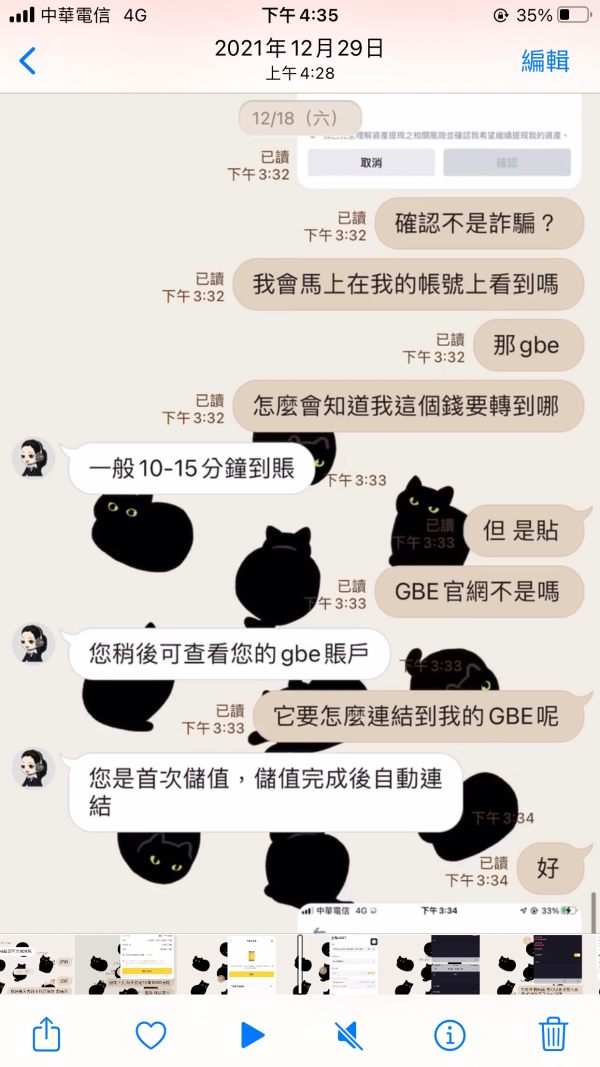This screenshot has width=600, height=1067.
Task: Unmute the video sound
Action: [x=349, y=1035]
